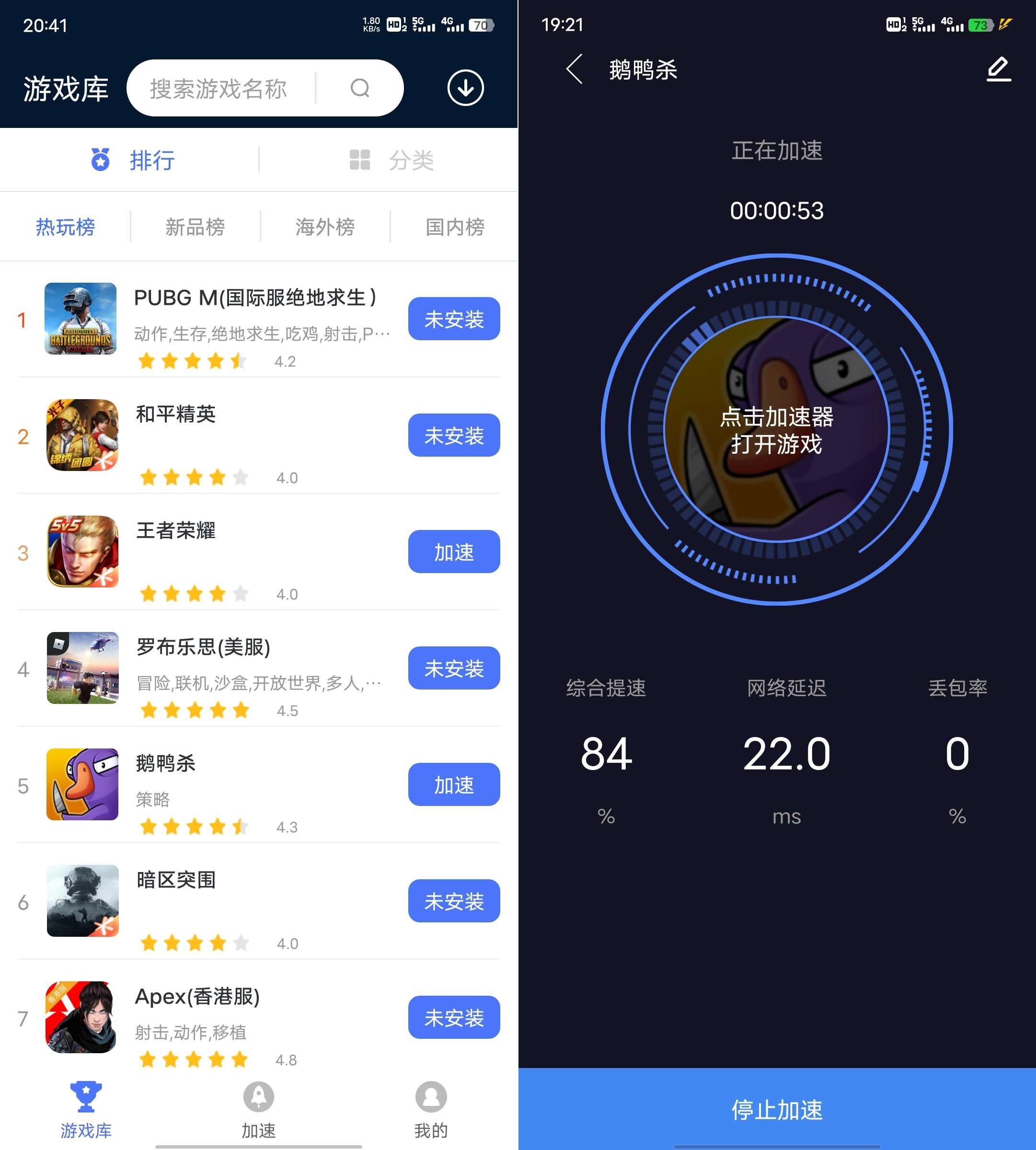Tap 未安装 for PUBG M
The width and height of the screenshot is (1036, 1150).
tap(454, 319)
